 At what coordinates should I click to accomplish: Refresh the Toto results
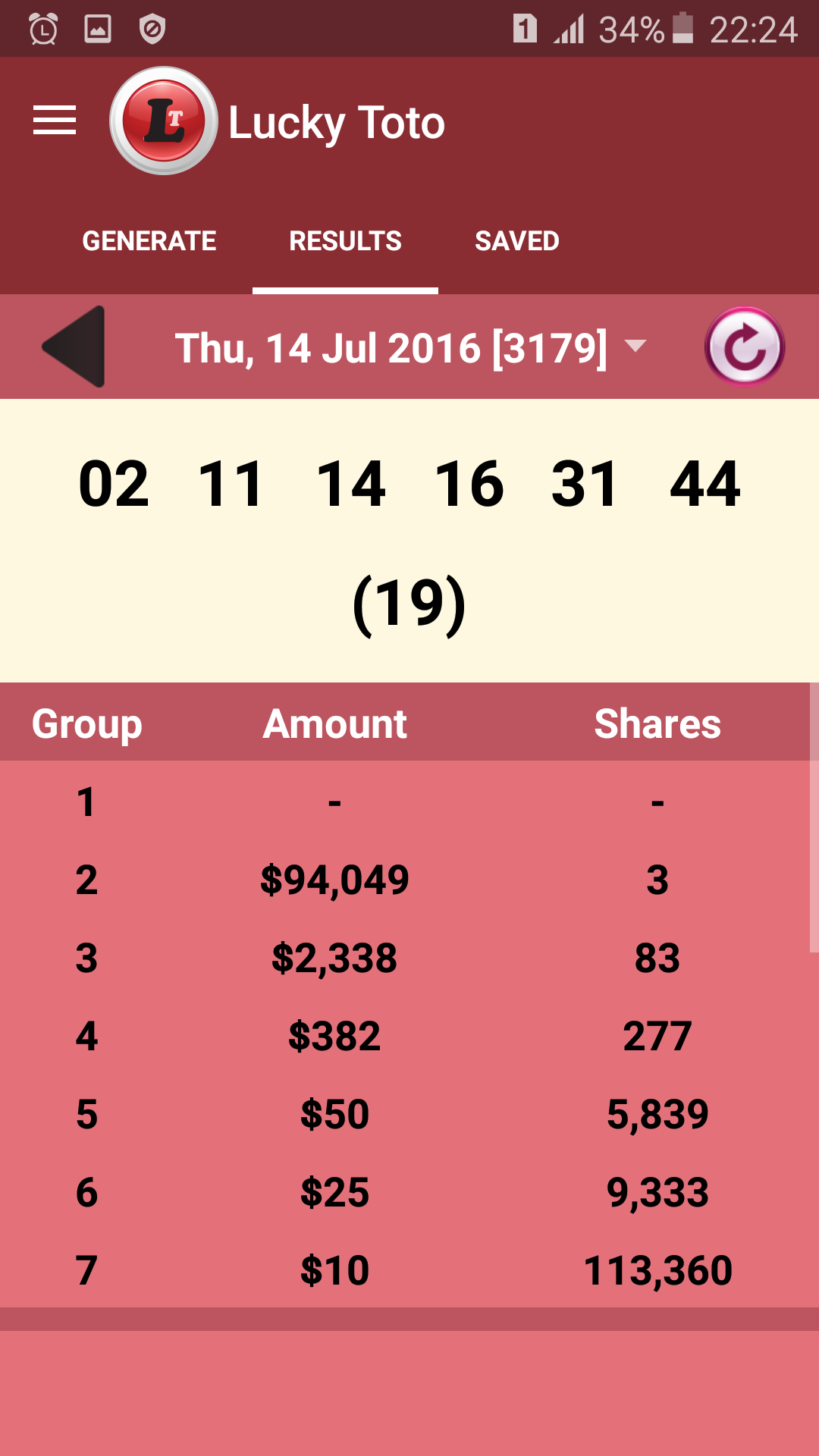[x=744, y=347]
